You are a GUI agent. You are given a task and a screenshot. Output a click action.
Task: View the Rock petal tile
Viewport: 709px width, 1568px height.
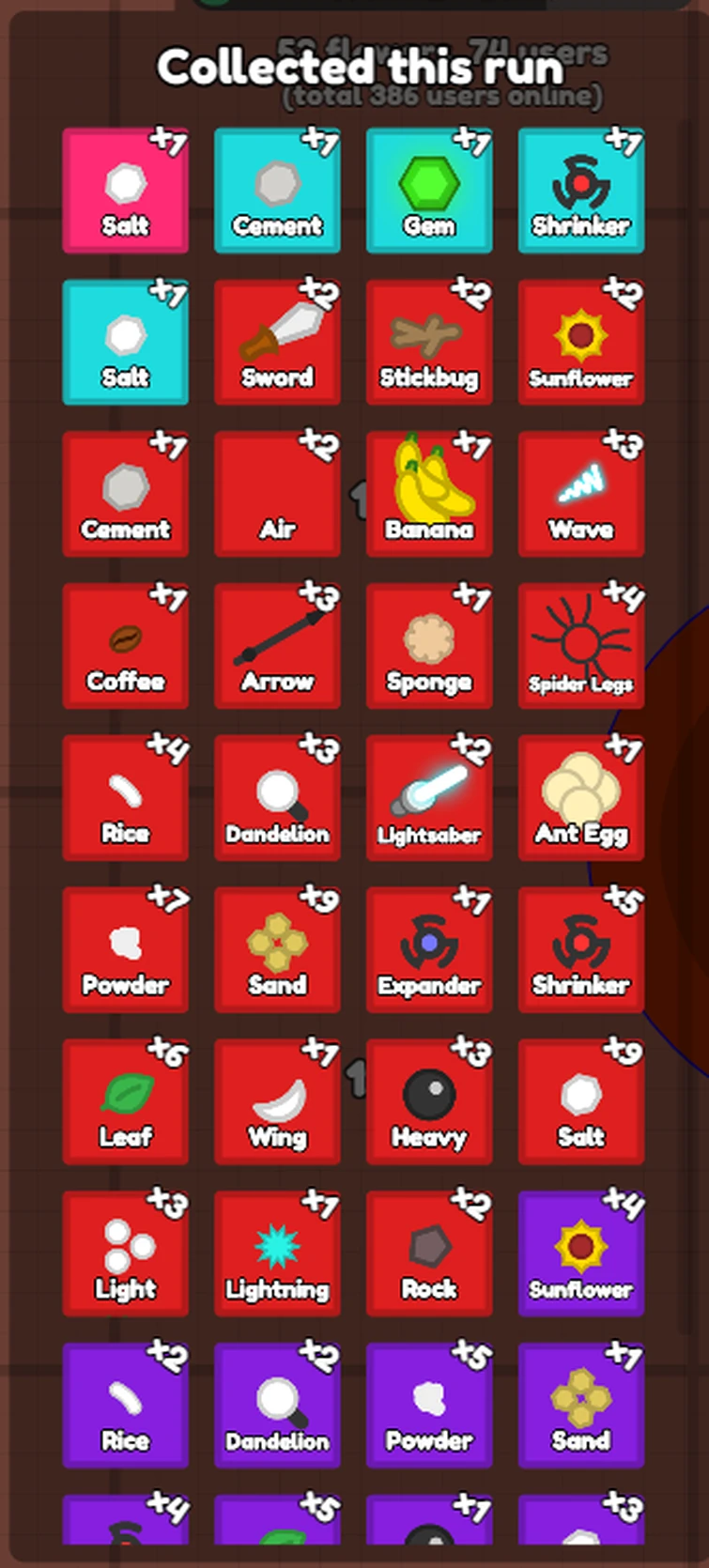[429, 1255]
